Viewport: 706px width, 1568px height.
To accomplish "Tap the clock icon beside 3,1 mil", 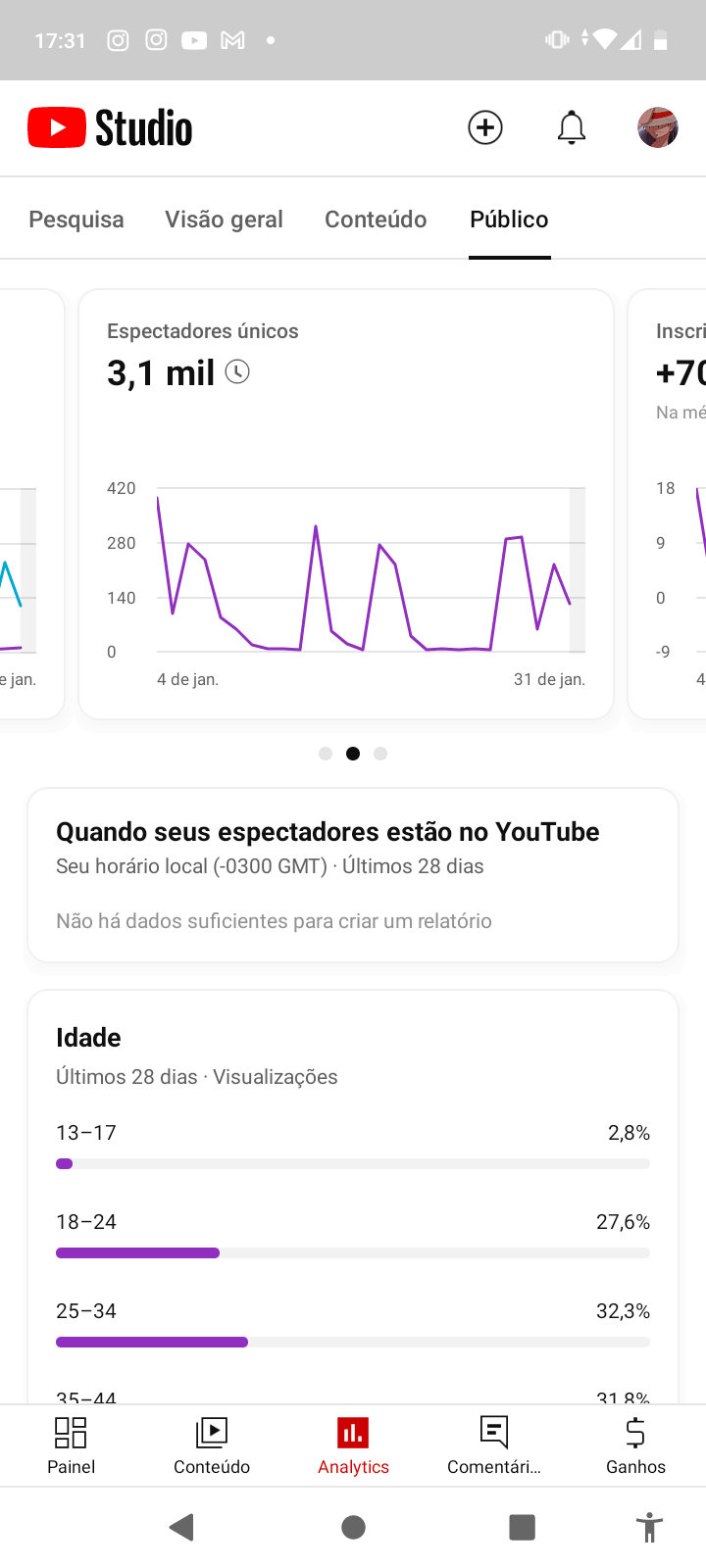I will click(237, 372).
